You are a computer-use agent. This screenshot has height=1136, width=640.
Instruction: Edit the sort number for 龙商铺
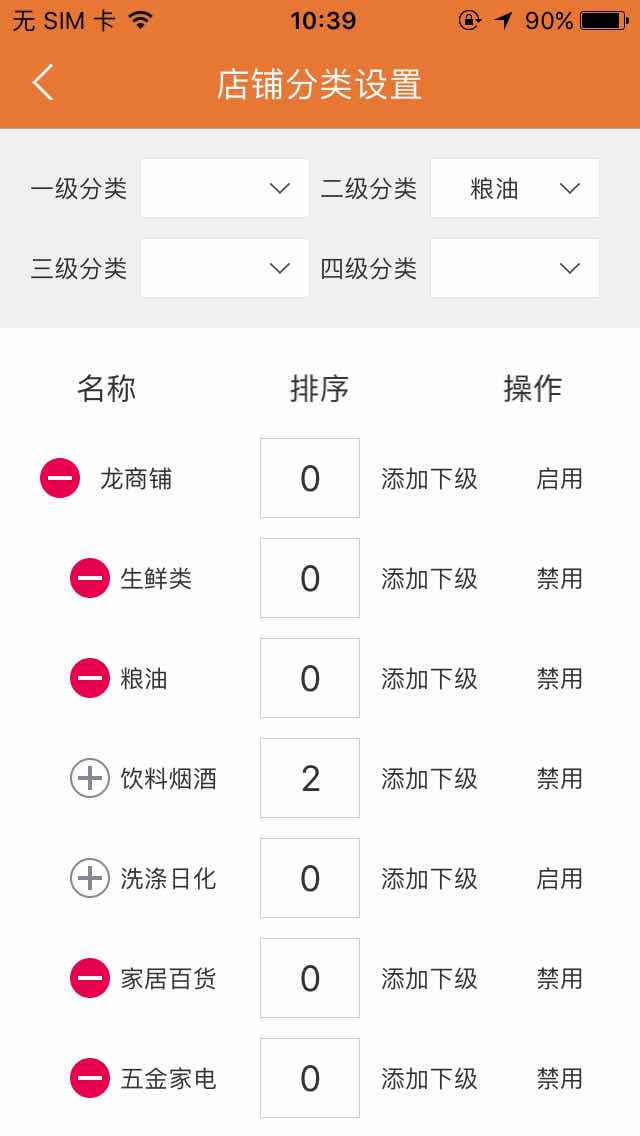point(310,478)
